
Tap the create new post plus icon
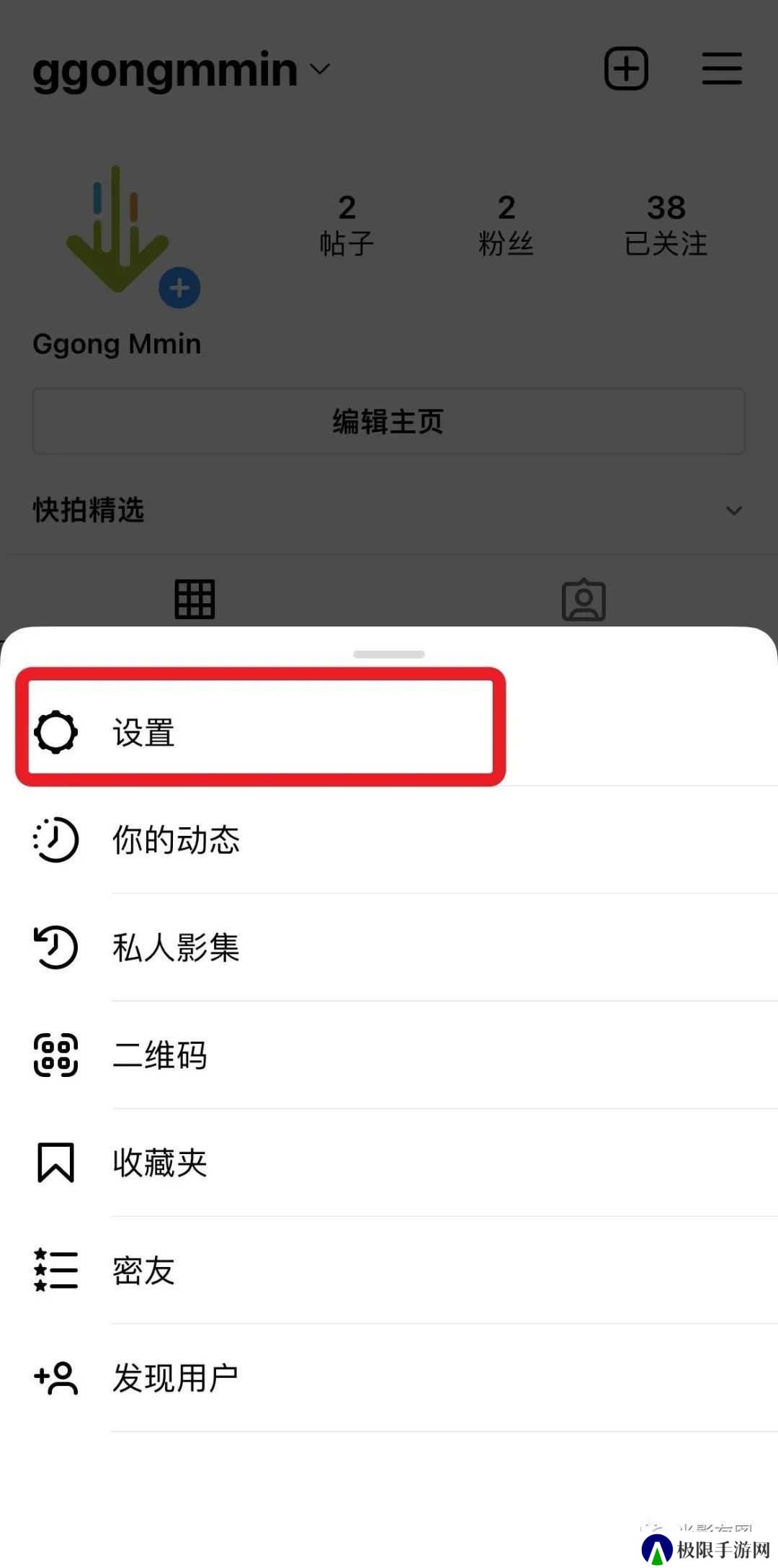(x=626, y=69)
